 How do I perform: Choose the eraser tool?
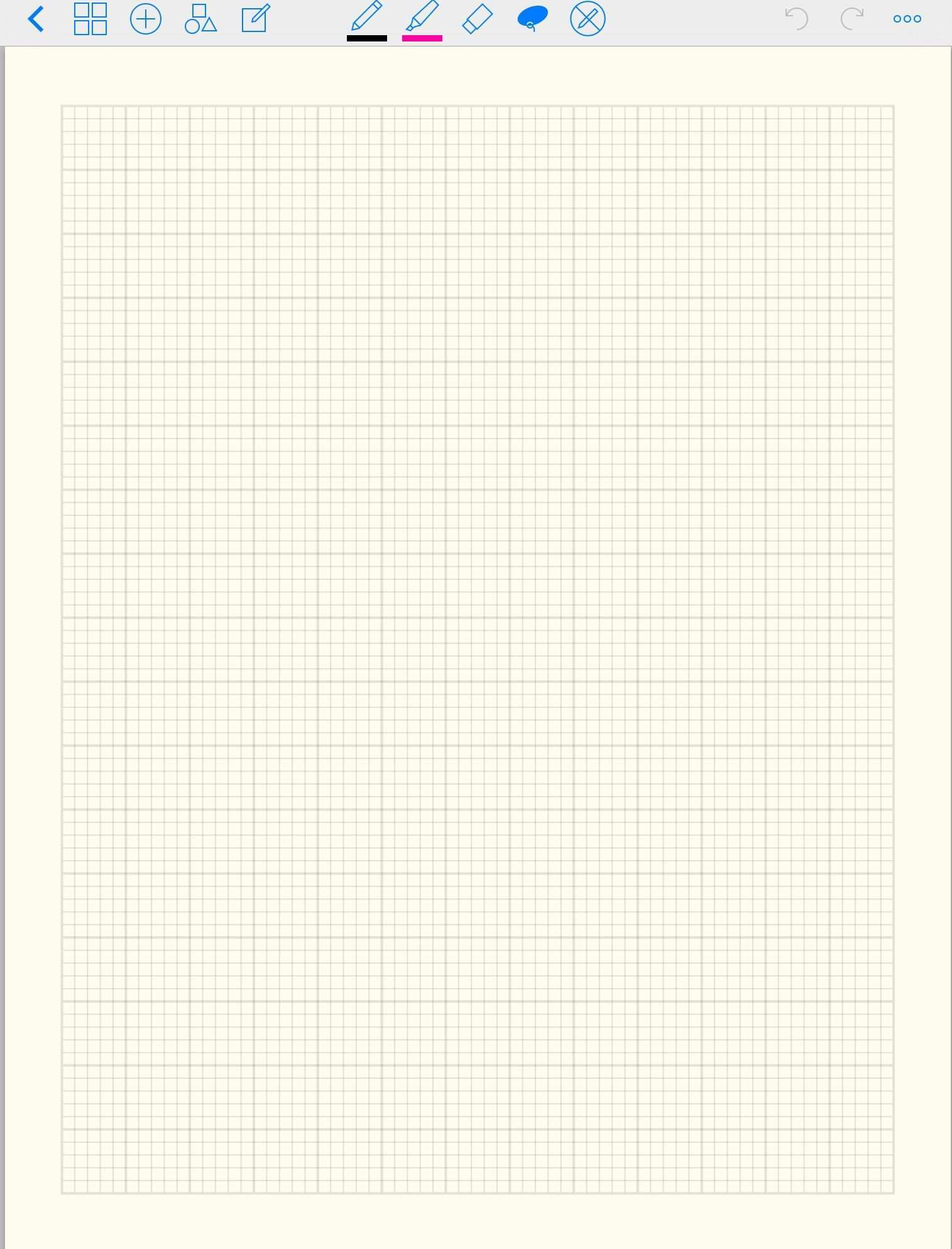(x=478, y=19)
